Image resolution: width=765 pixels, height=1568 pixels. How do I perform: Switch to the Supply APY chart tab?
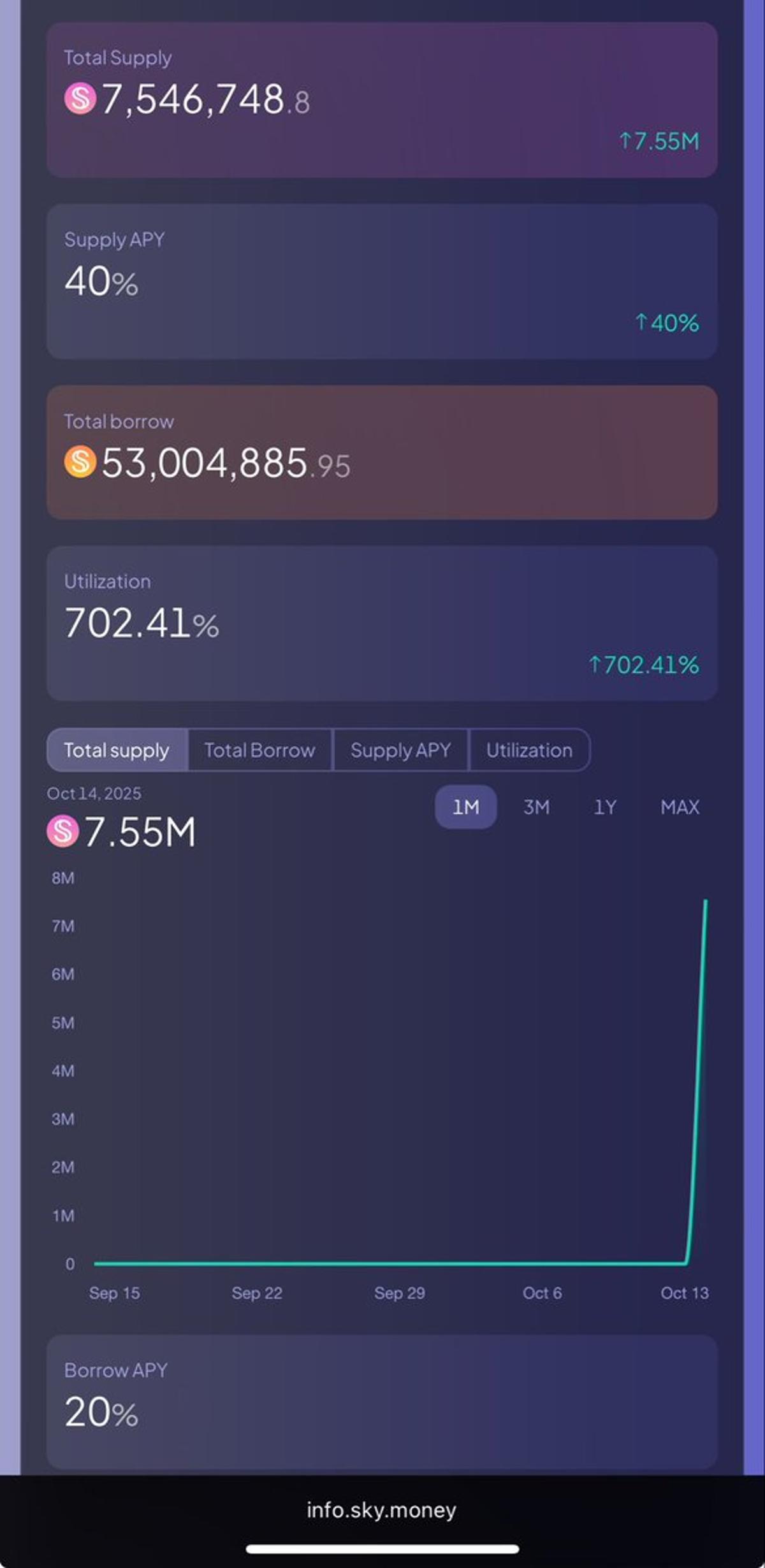pos(400,750)
